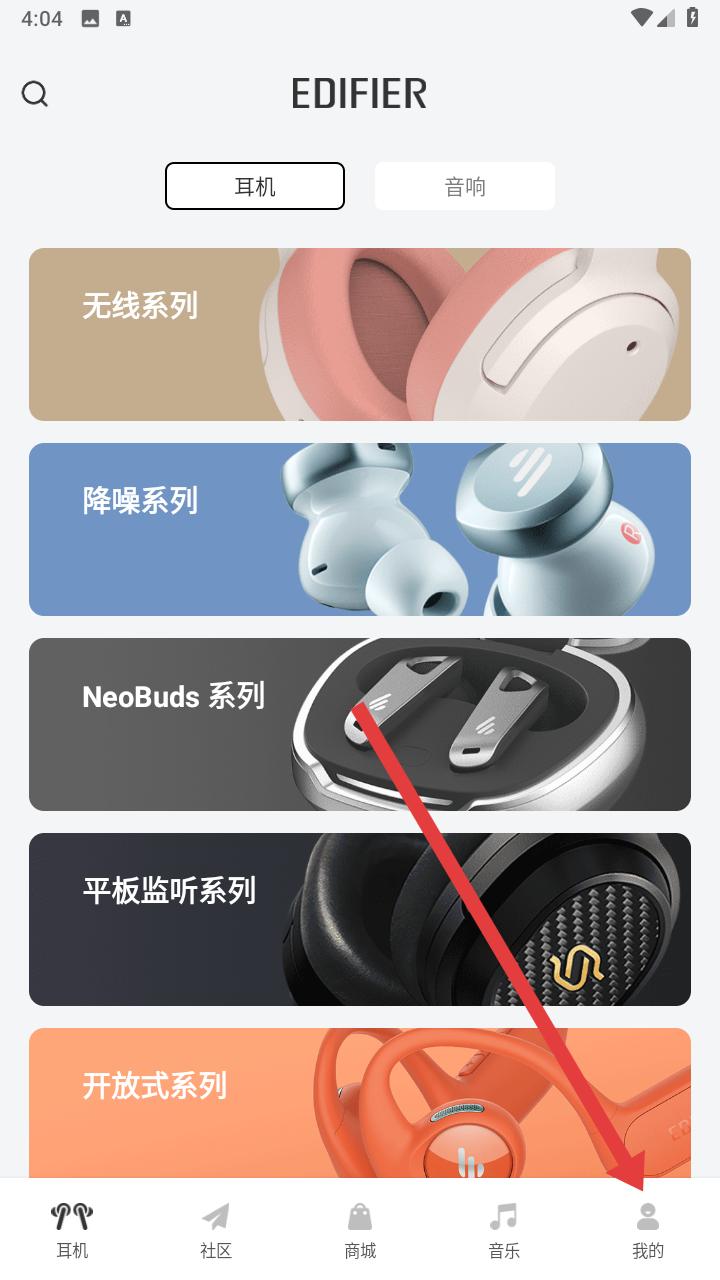Switch to the 音乐 bottom tab
Image resolution: width=720 pixels, height=1280 pixels.
[x=504, y=1230]
